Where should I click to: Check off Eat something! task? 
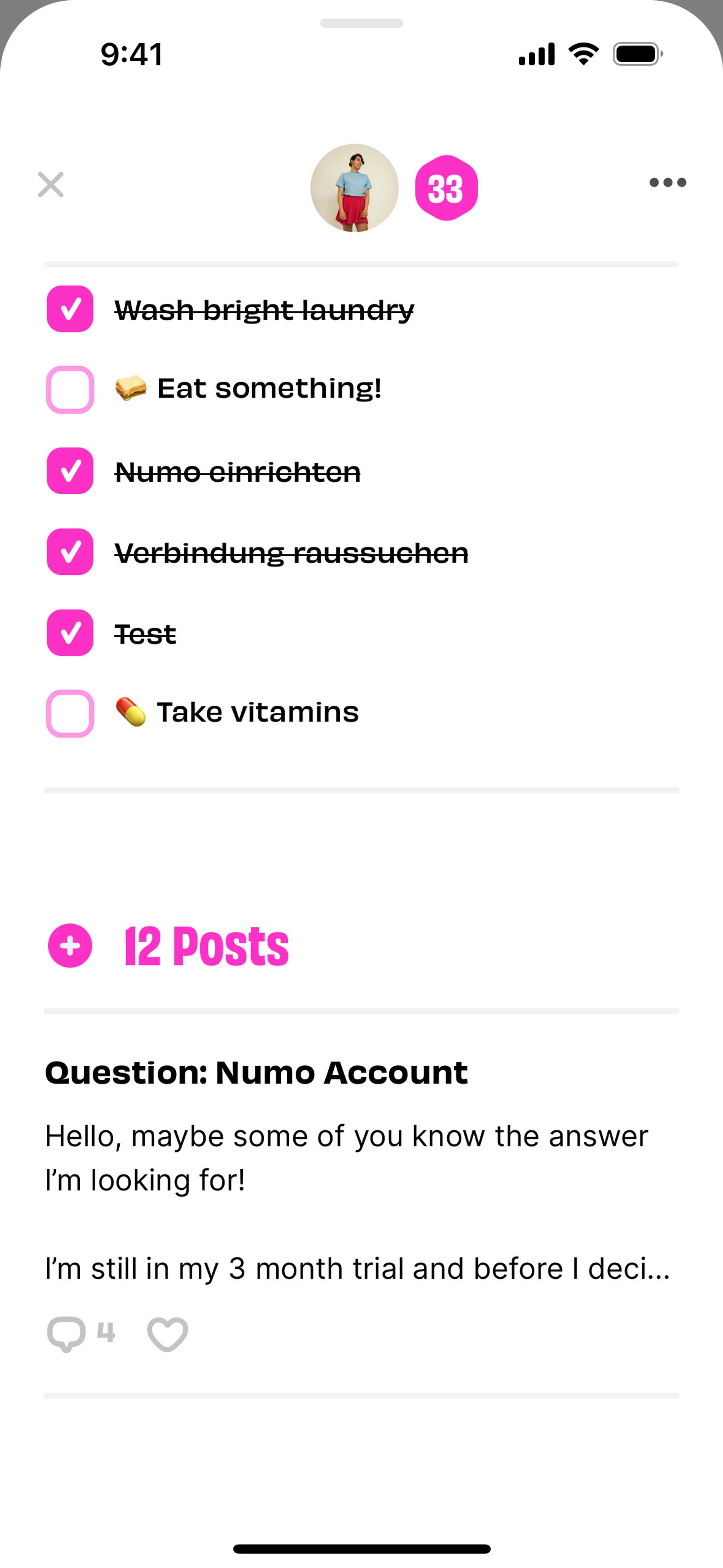pyautogui.click(x=70, y=390)
